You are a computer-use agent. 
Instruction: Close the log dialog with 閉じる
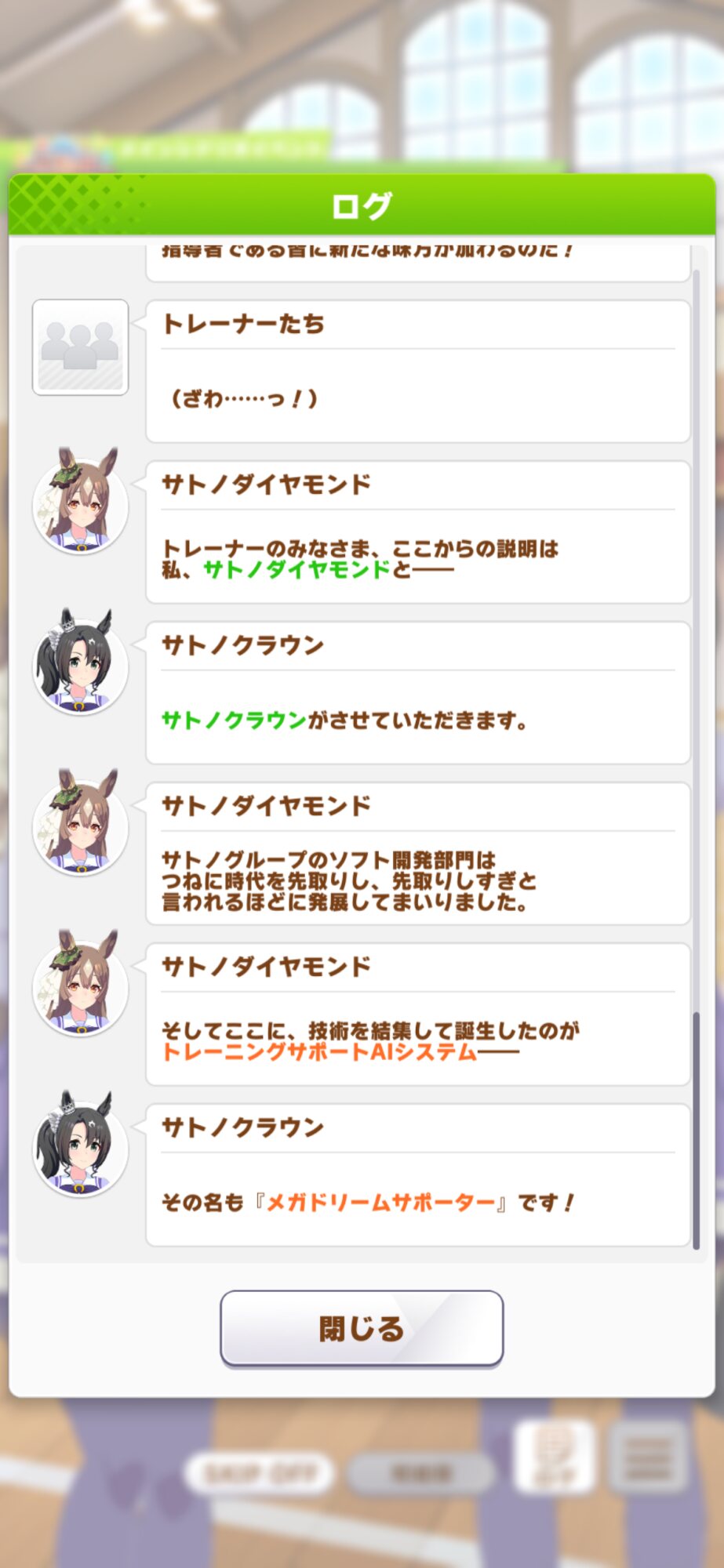coord(362,1328)
